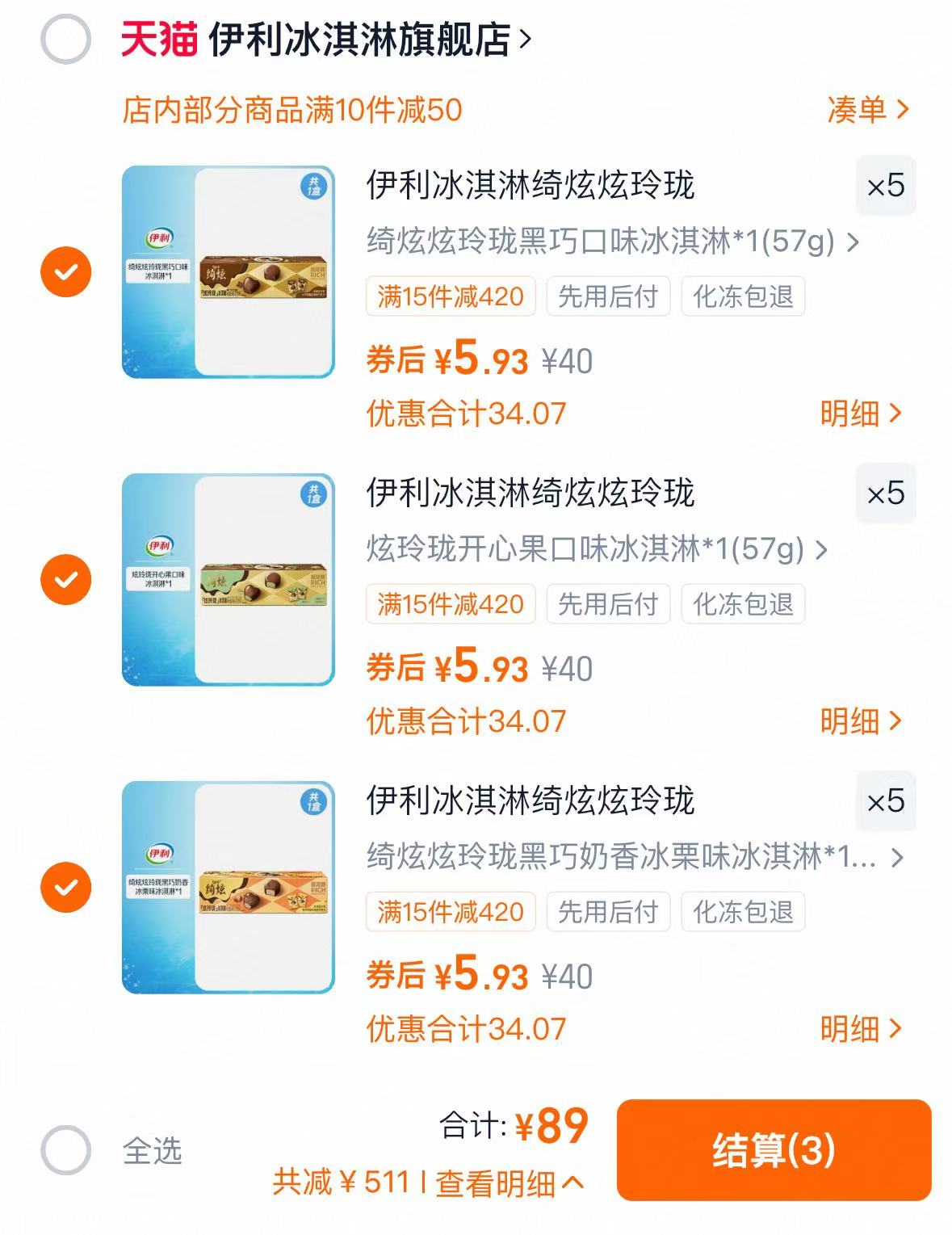The width and height of the screenshot is (952, 1235).
Task: Click the 先用后付 tag on first product
Action: [607, 296]
